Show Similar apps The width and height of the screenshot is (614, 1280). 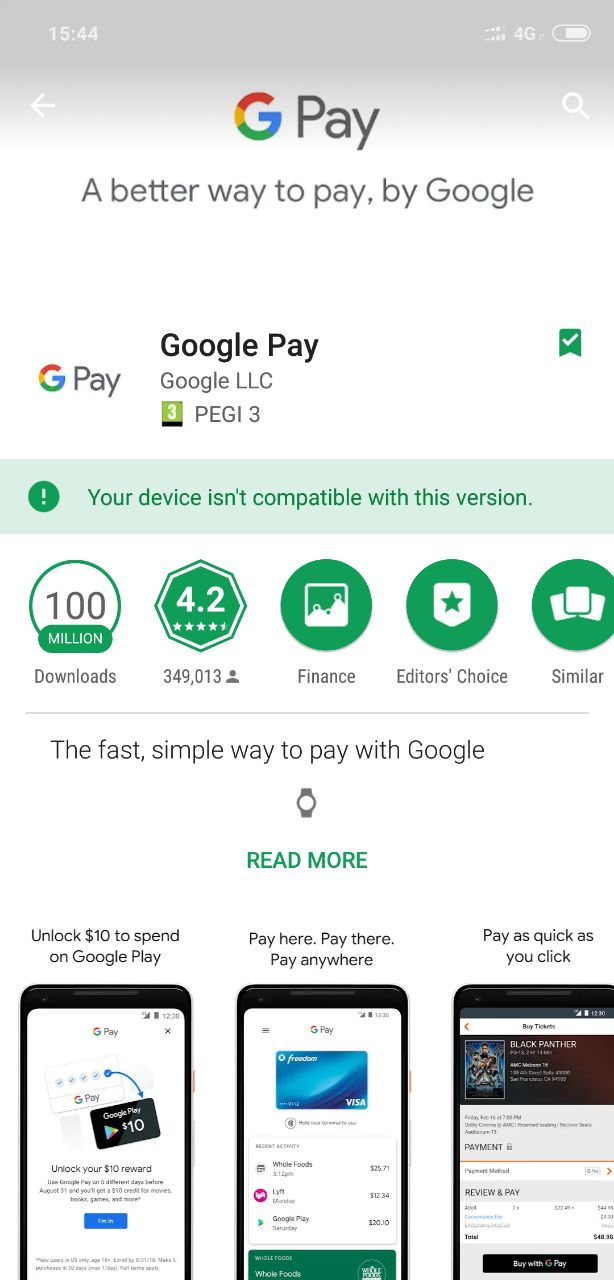[574, 605]
